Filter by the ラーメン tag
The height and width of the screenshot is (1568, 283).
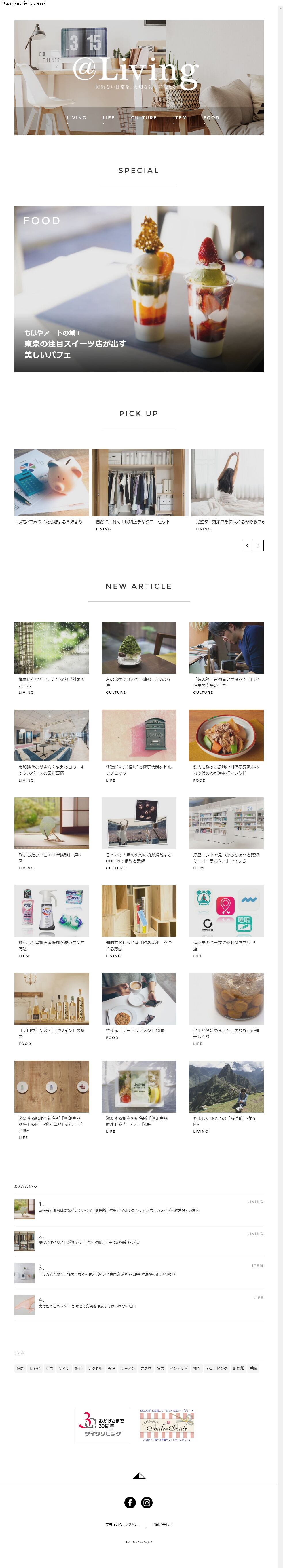127,1368
